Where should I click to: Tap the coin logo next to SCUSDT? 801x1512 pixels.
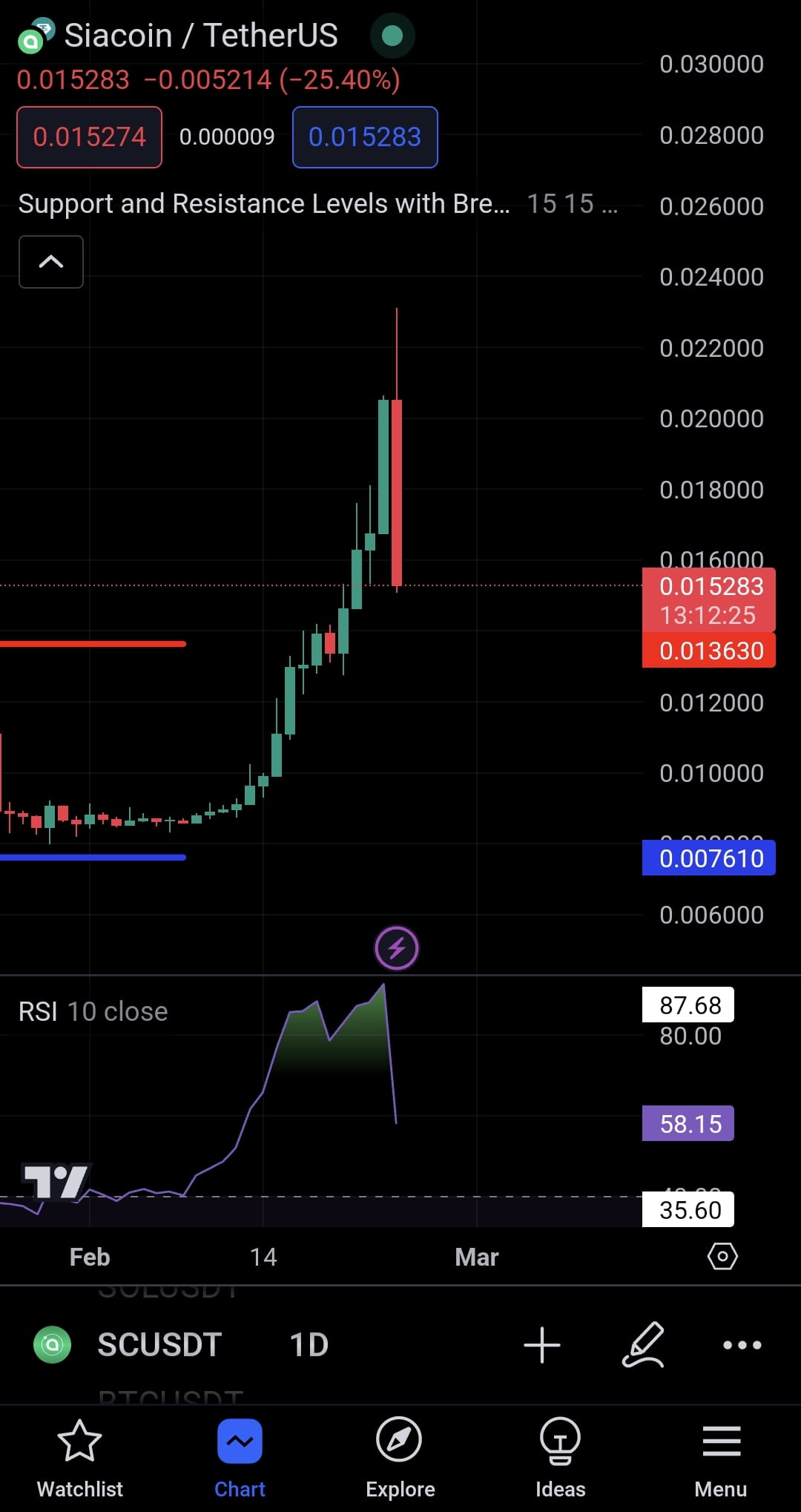[53, 1345]
